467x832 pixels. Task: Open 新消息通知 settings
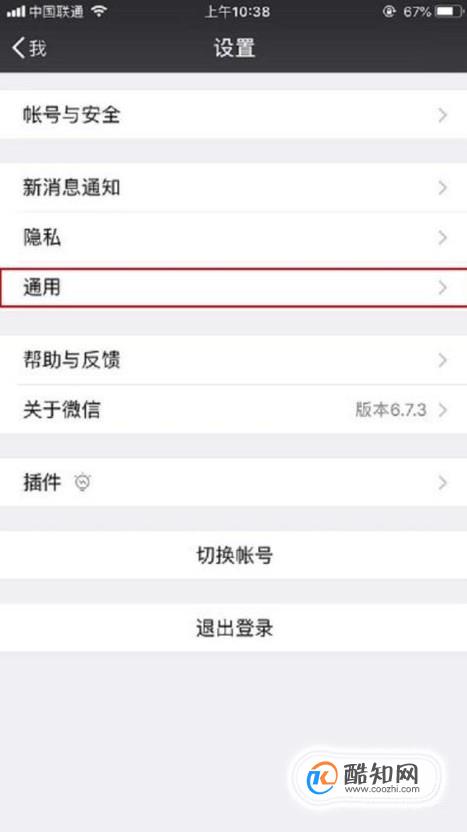pyautogui.click(x=234, y=187)
